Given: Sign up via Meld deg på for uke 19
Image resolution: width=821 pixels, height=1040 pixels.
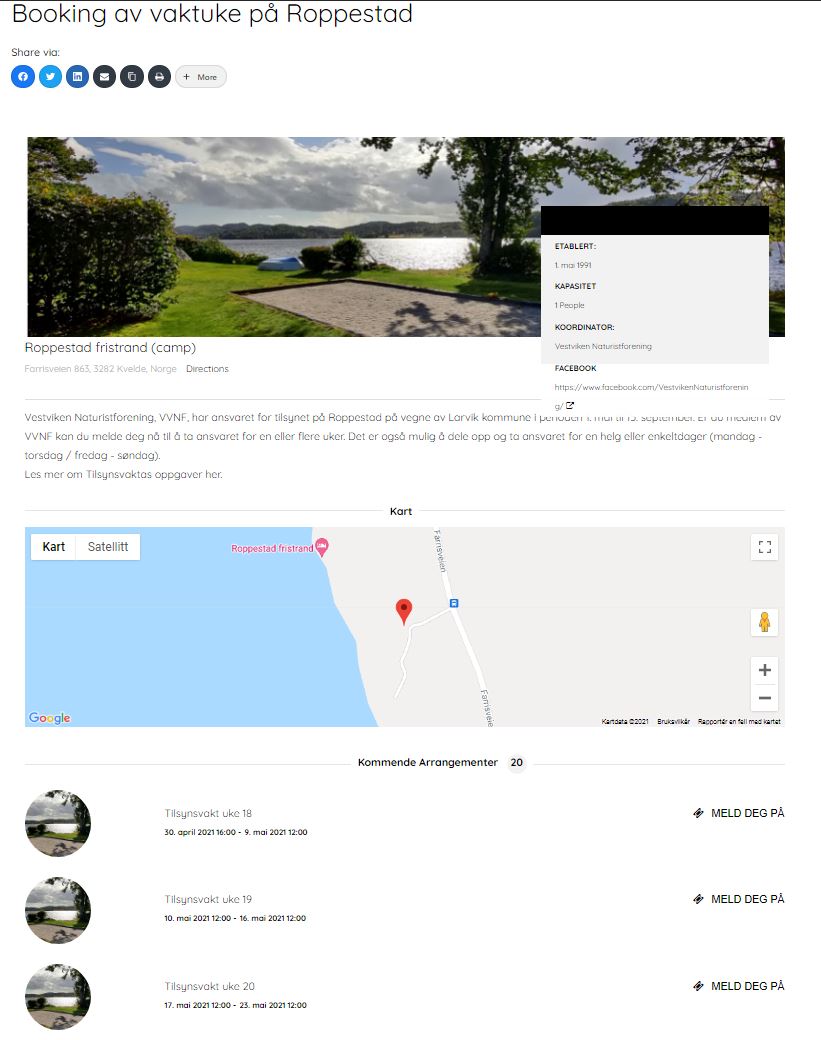Looking at the screenshot, I should click(738, 899).
